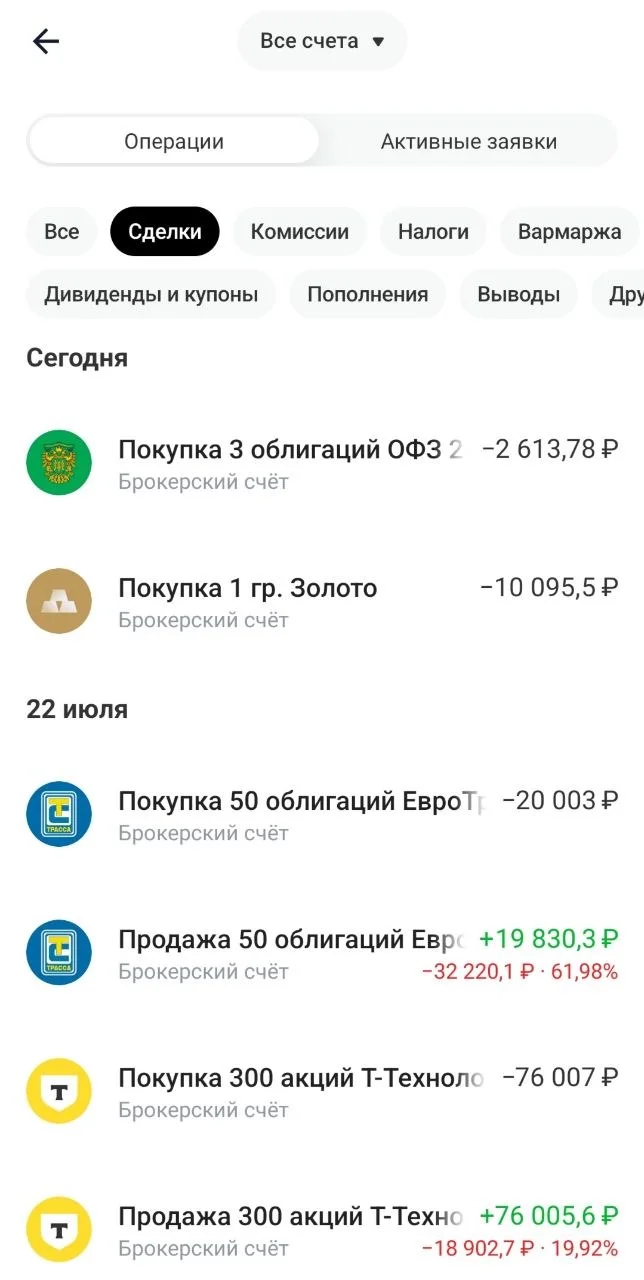644x1280 pixels.
Task: Filter operations by Комиссии
Action: coord(300,232)
